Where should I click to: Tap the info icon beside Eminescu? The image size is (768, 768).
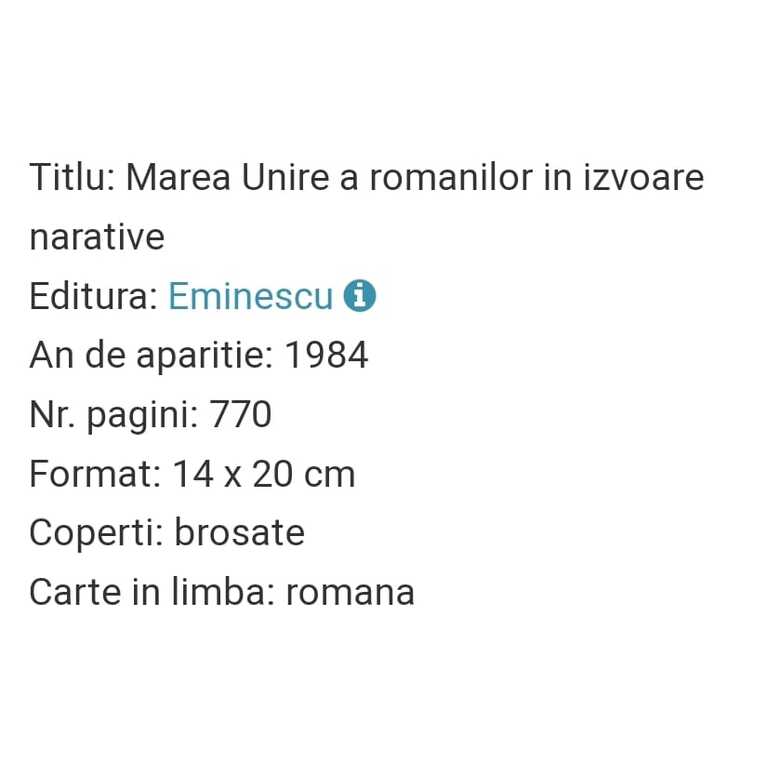pyautogui.click(x=359, y=296)
